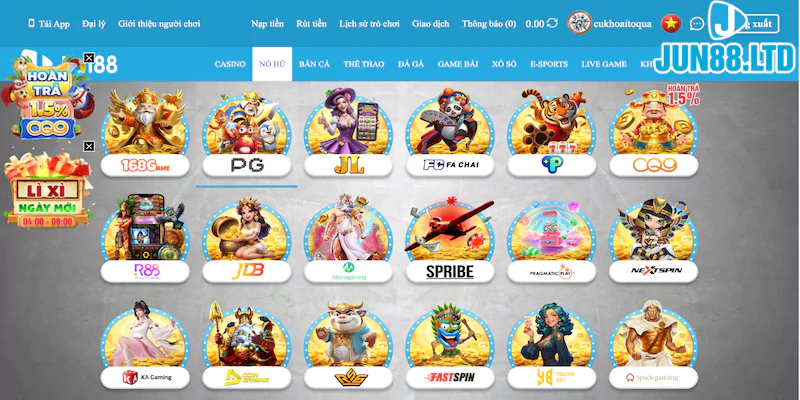The image size is (800, 400).
Task: Switch to the CASINO tab
Action: tap(229, 64)
